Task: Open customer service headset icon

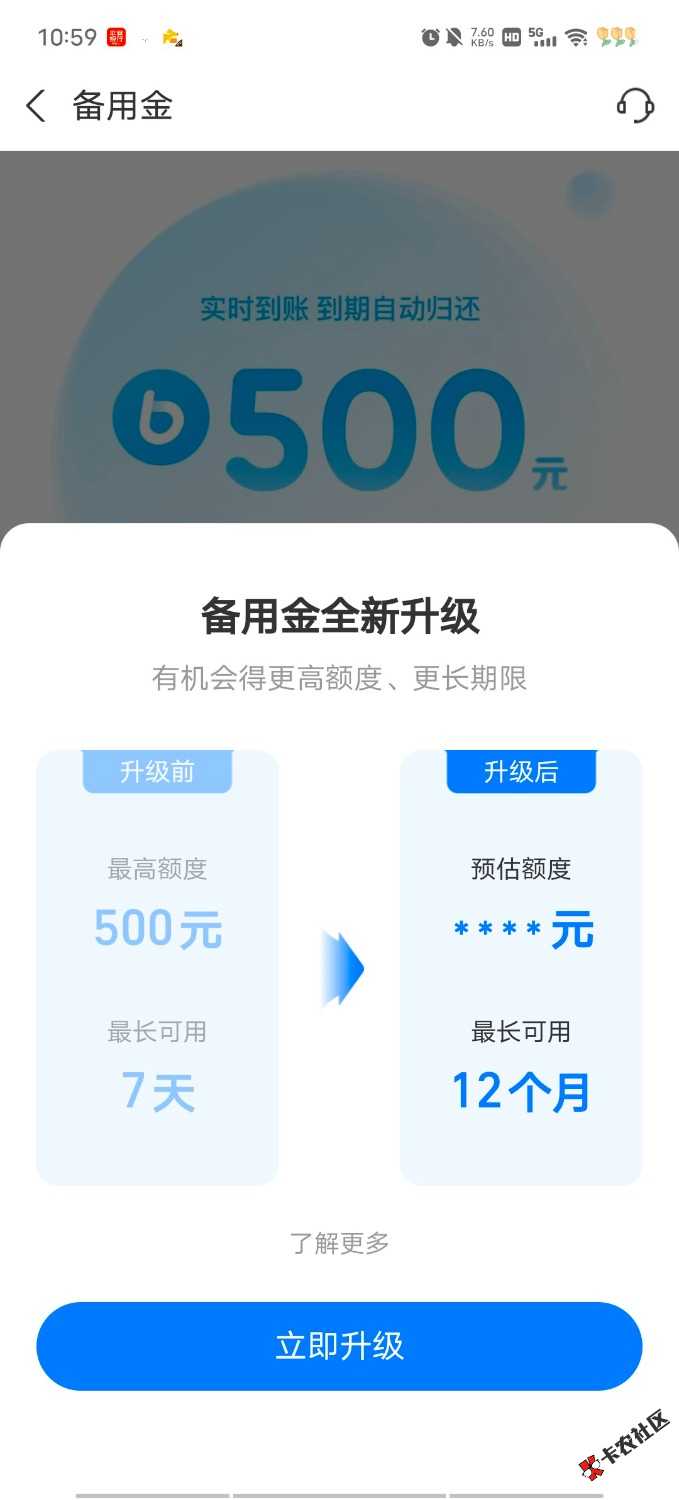Action: (635, 105)
